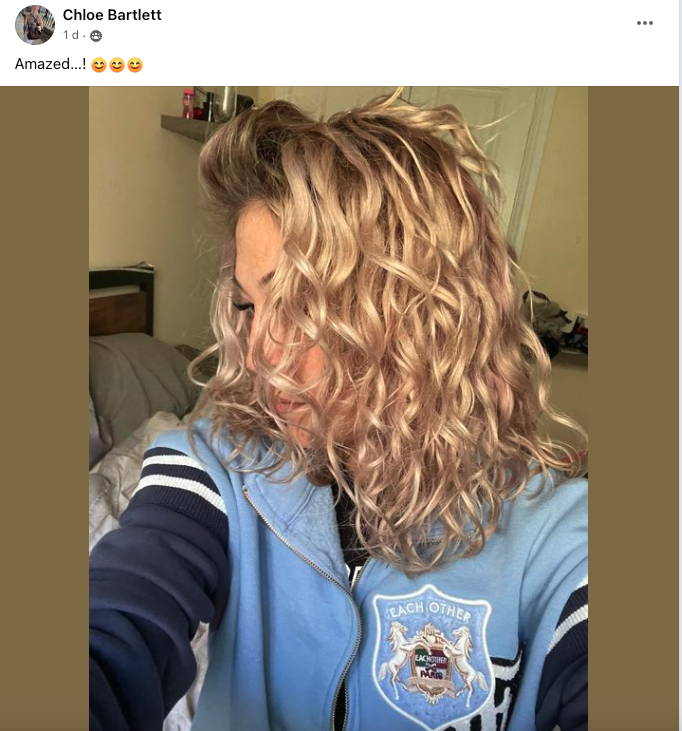Open the post timestamp '1 d'

click(x=70, y=35)
